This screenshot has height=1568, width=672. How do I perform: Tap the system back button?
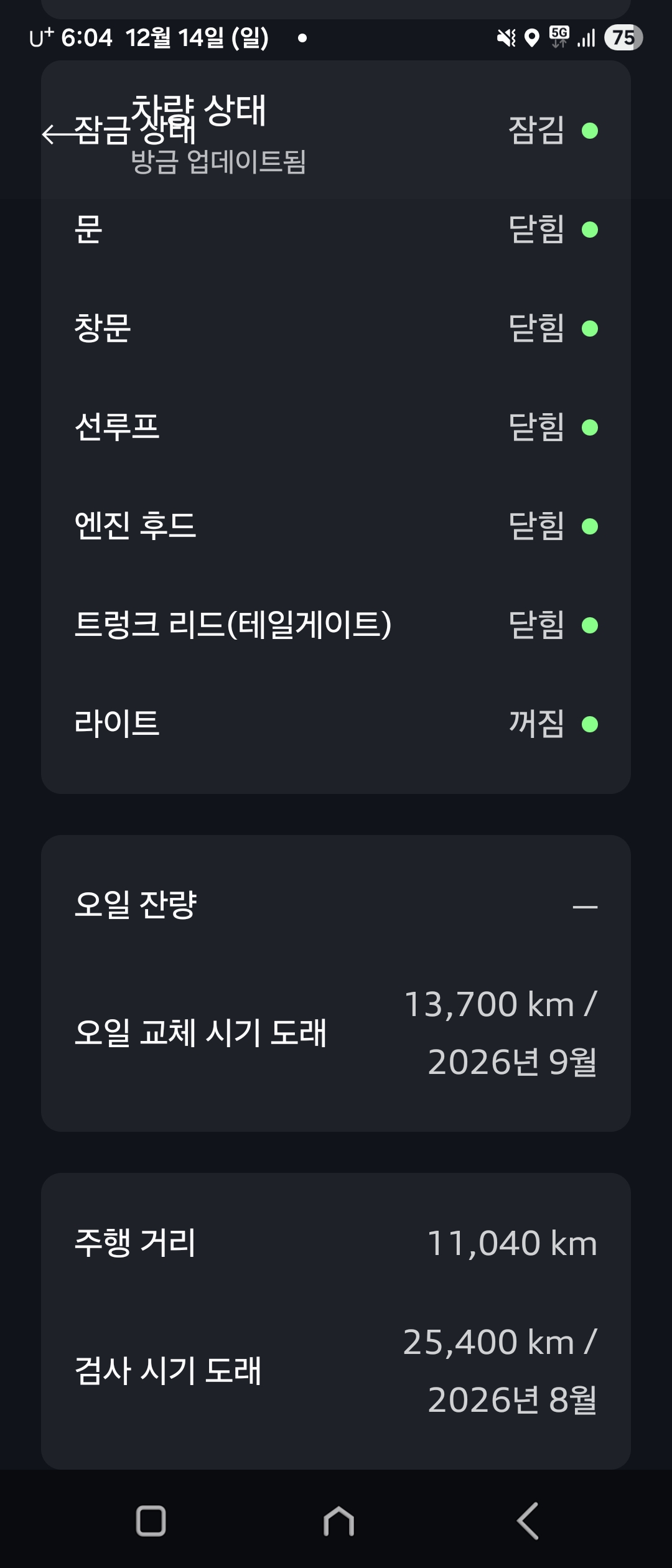(x=527, y=1521)
